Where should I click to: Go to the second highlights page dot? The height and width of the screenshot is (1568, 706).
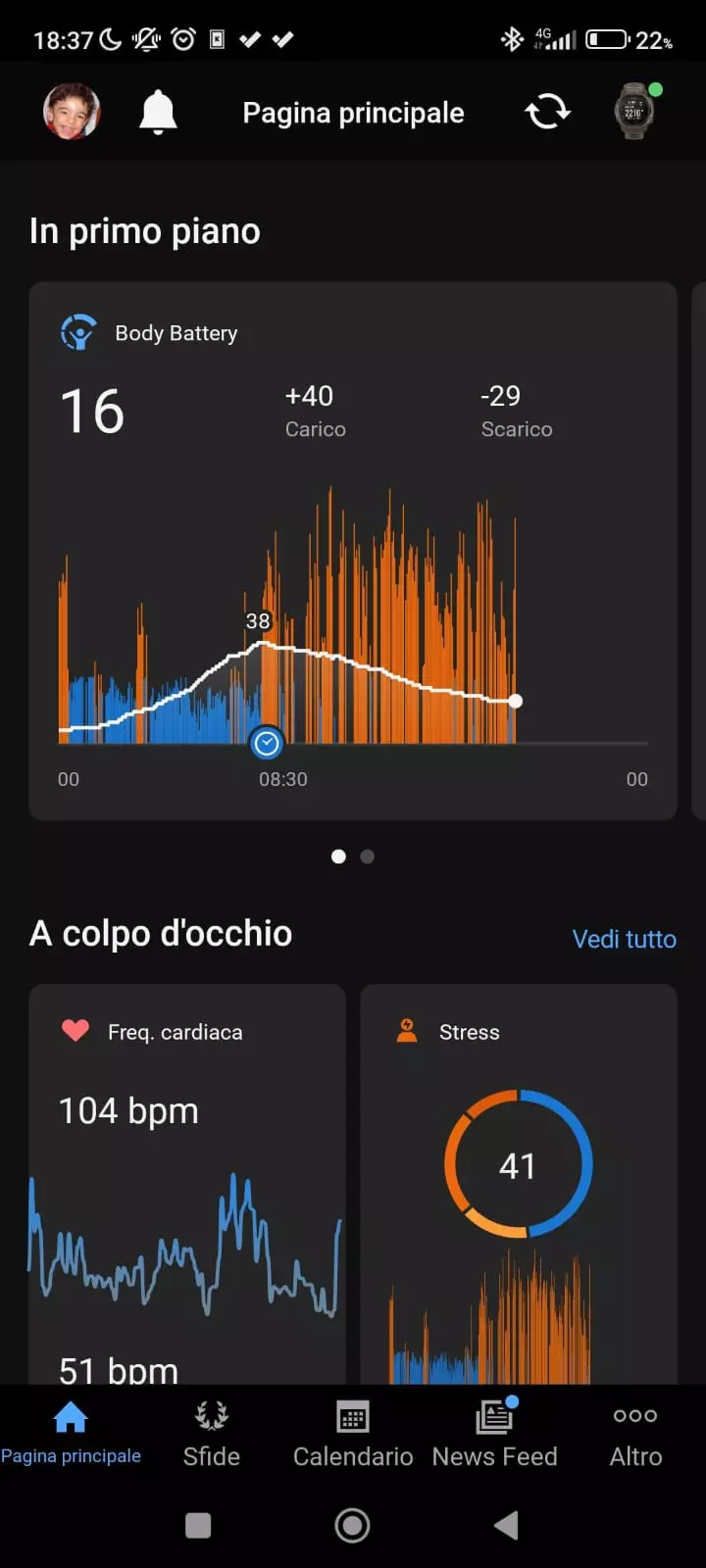pos(368,857)
